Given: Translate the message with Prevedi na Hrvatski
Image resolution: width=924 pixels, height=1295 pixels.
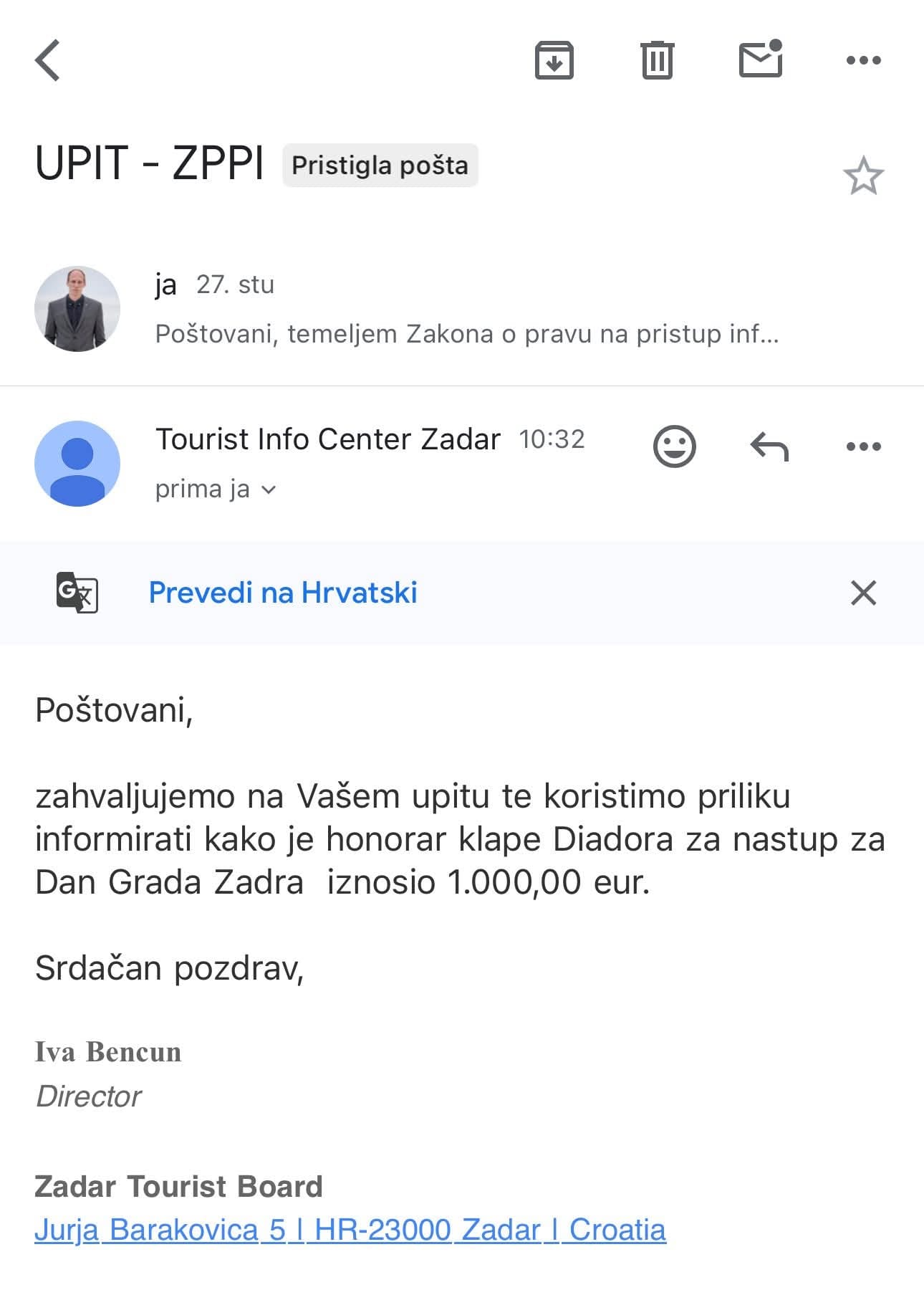Looking at the screenshot, I should tap(283, 593).
